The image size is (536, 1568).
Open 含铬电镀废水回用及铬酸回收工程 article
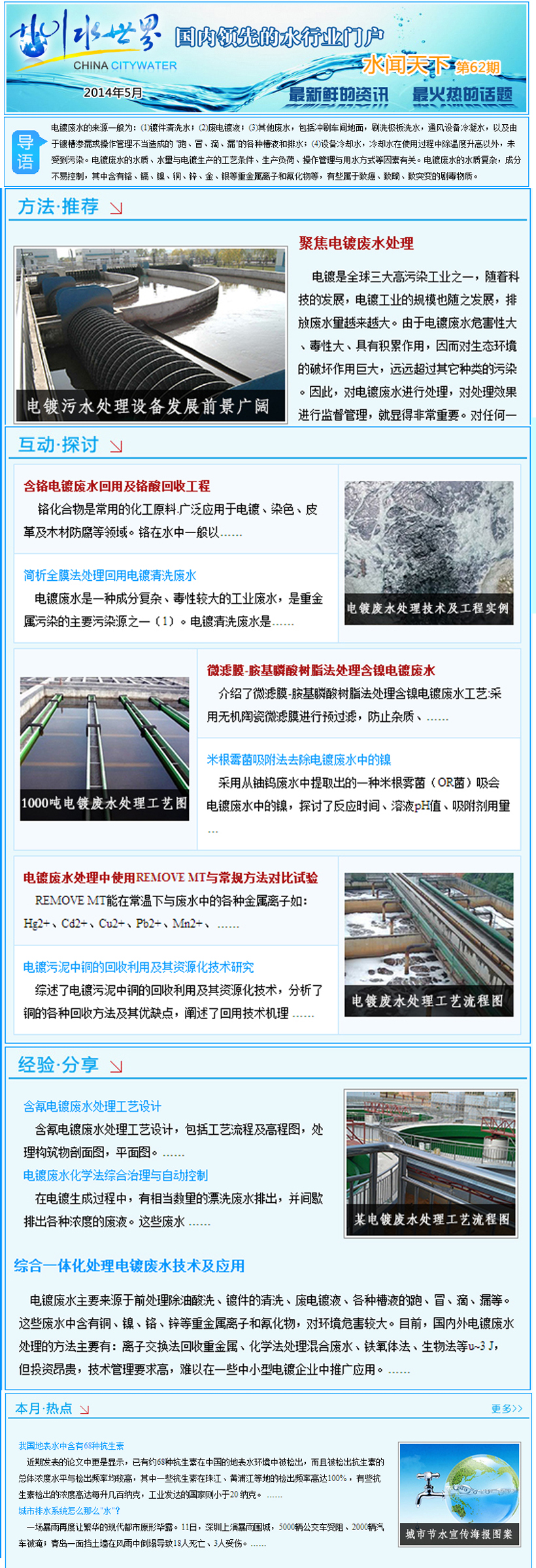point(116,486)
